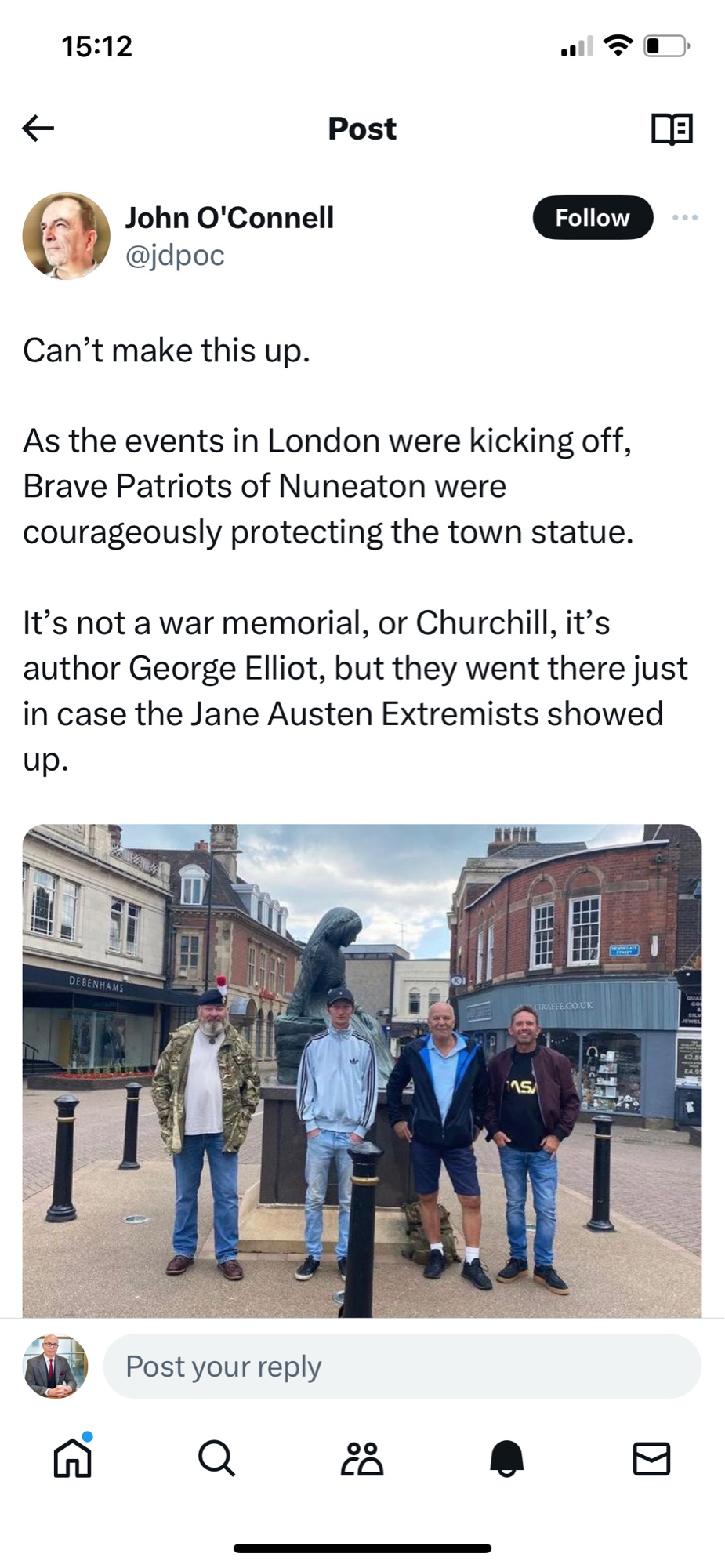Open John O'Connell's profile picture

click(66, 235)
